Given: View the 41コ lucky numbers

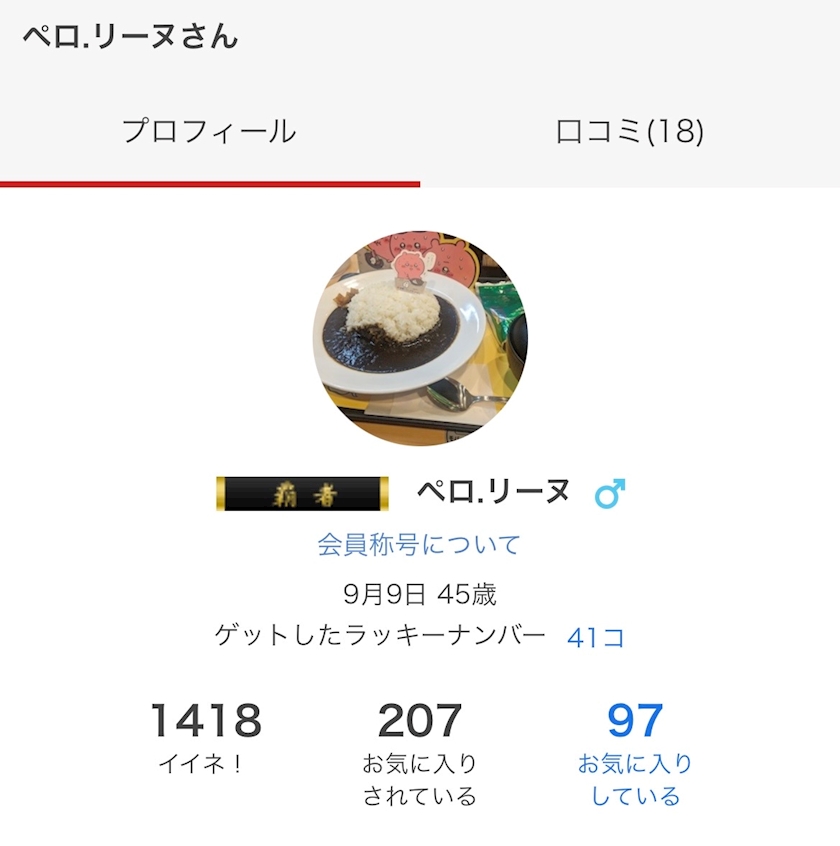Looking at the screenshot, I should [x=596, y=638].
